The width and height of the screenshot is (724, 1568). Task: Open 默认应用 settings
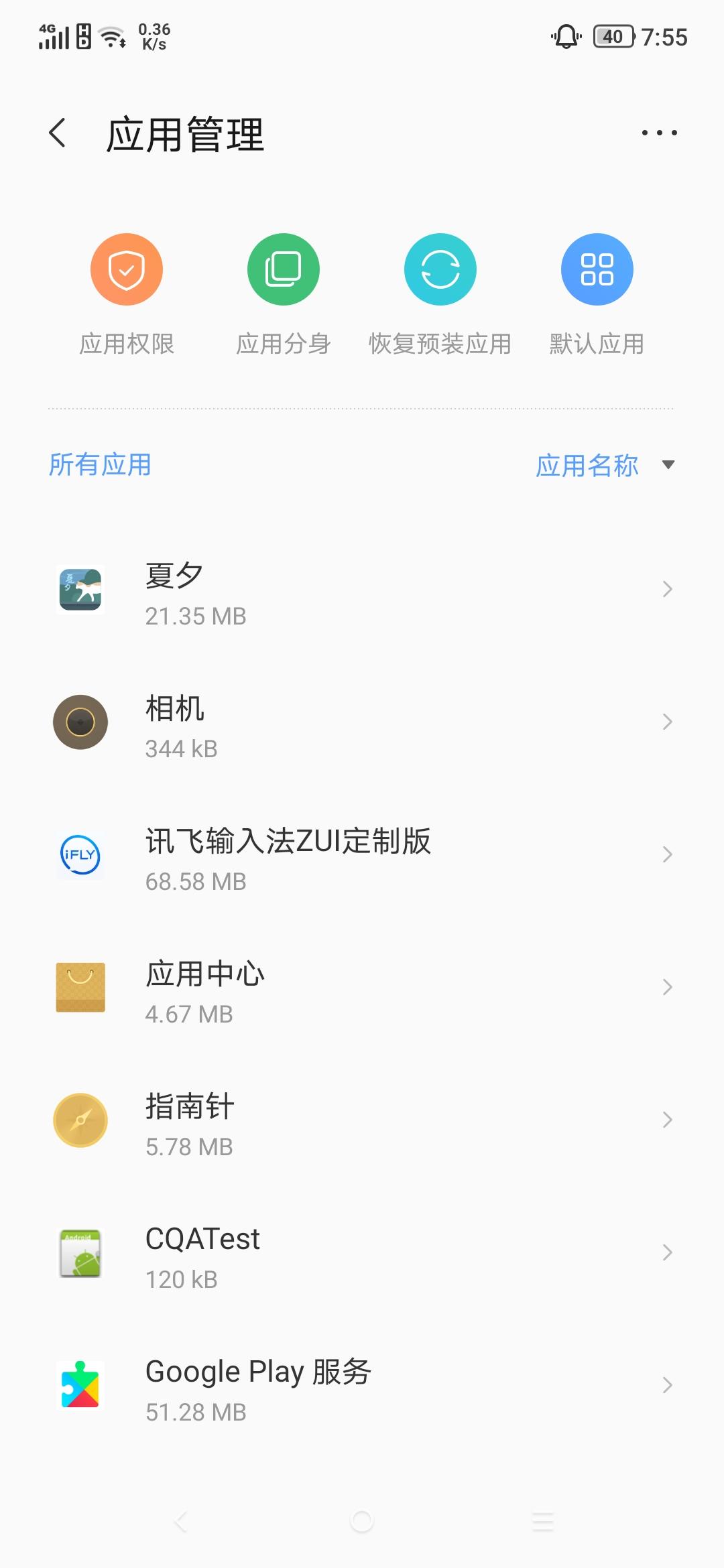[597, 269]
